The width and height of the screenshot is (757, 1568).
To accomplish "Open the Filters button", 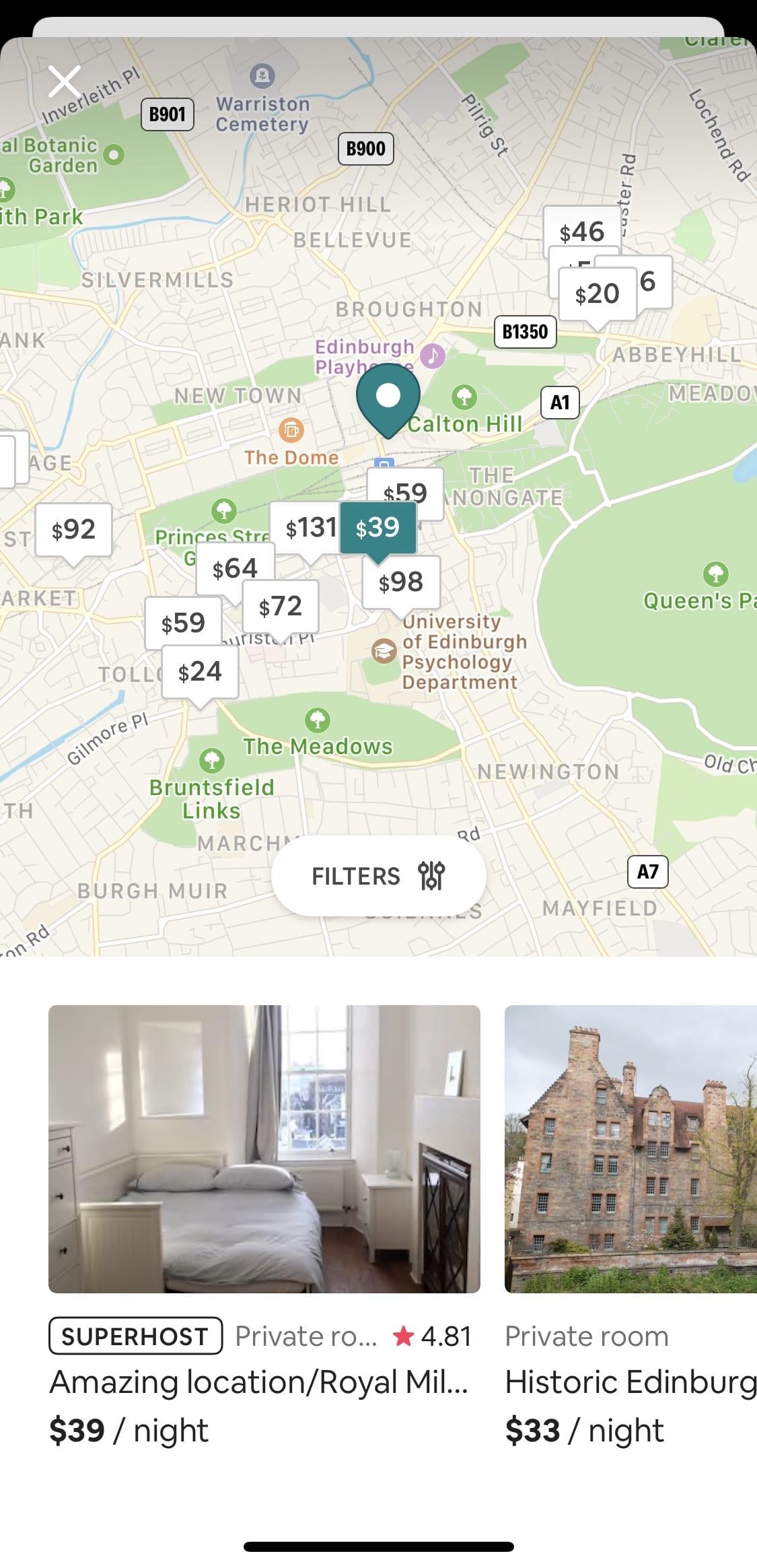I will 379,876.
